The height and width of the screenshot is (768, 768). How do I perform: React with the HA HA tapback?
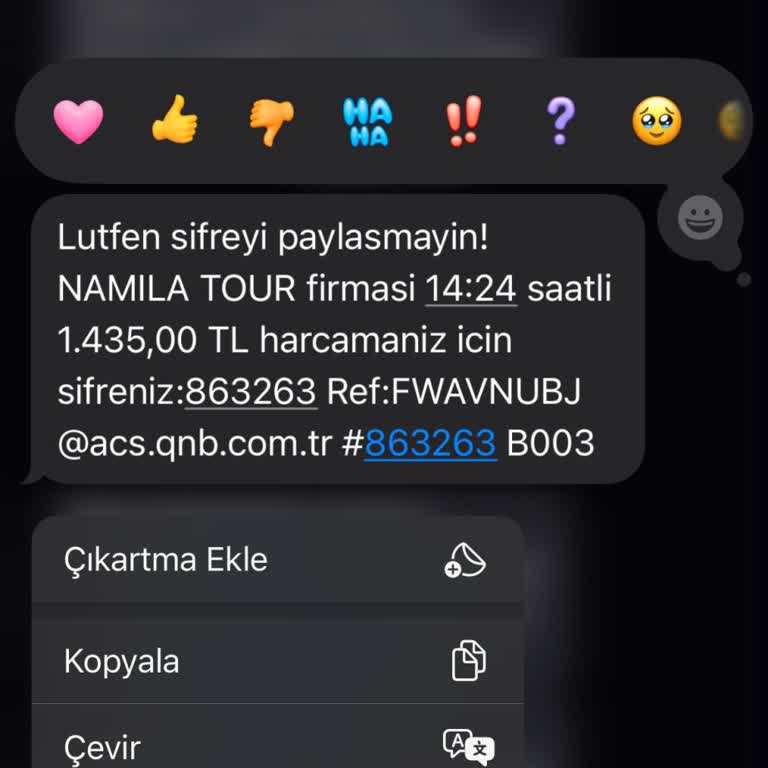pyautogui.click(x=367, y=123)
